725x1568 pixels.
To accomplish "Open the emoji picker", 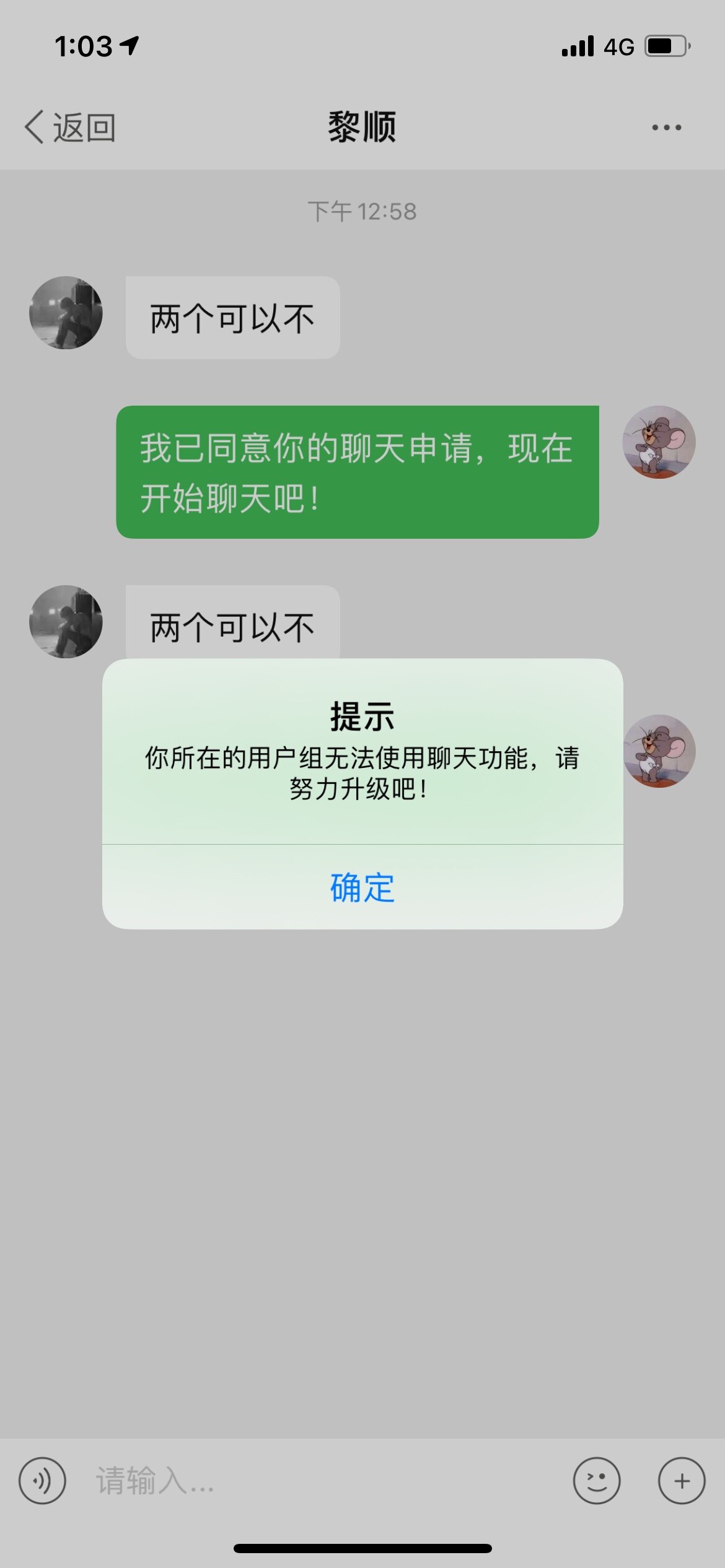I will tap(596, 1481).
